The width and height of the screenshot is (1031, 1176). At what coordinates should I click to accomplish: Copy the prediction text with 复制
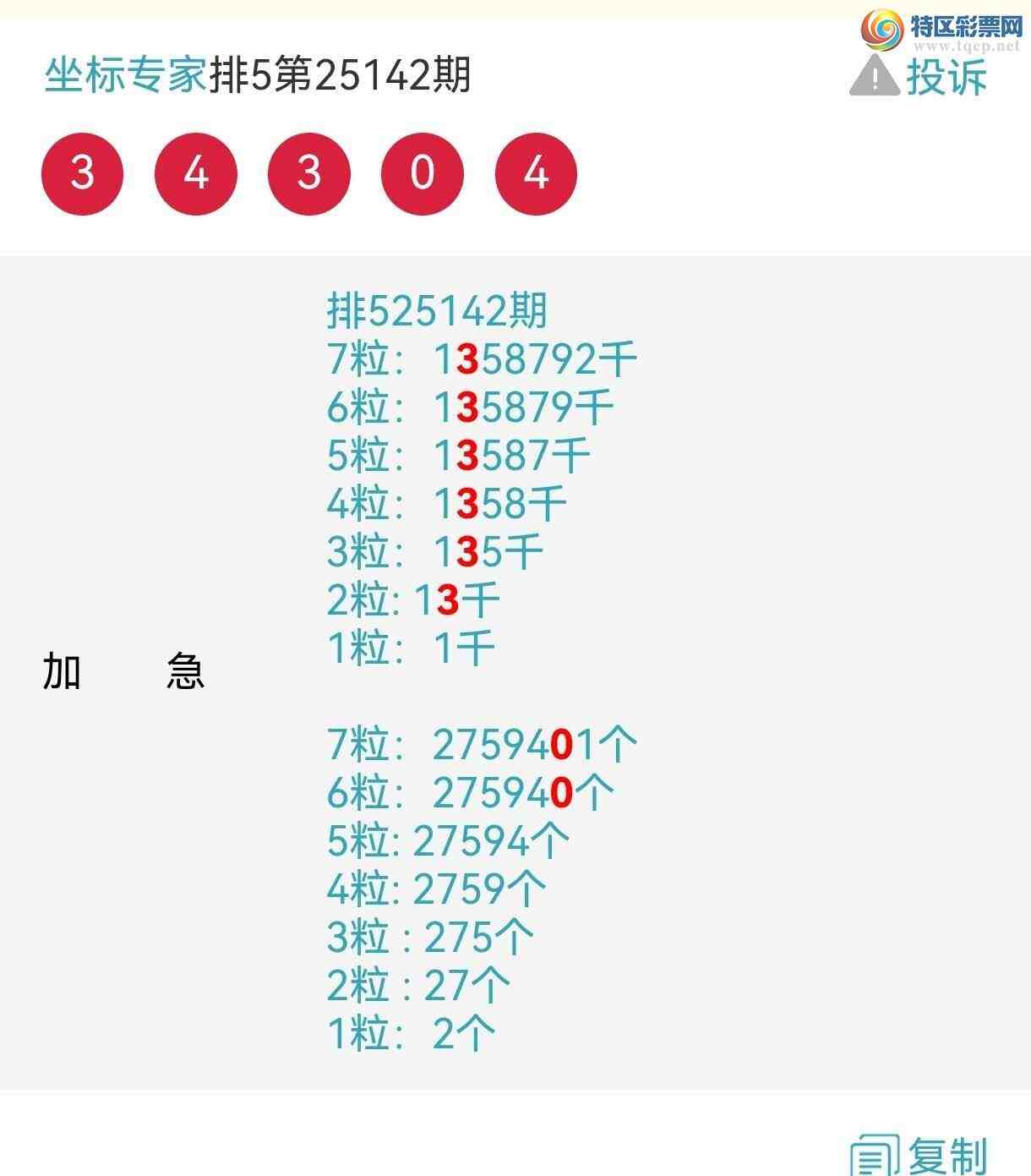pyautogui.click(x=919, y=1155)
